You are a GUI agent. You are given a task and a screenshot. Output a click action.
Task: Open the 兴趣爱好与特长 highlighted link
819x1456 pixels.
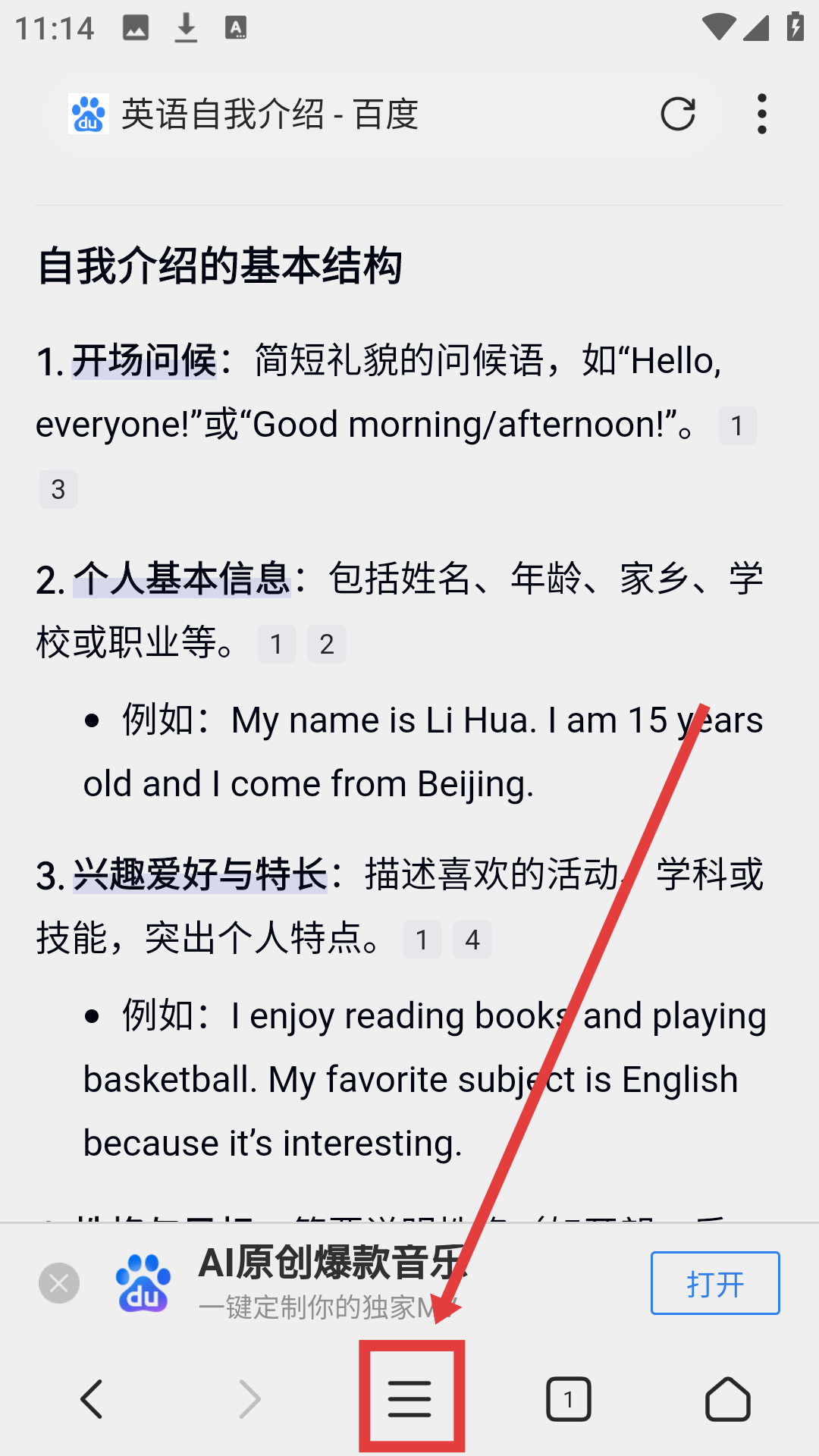[200, 875]
